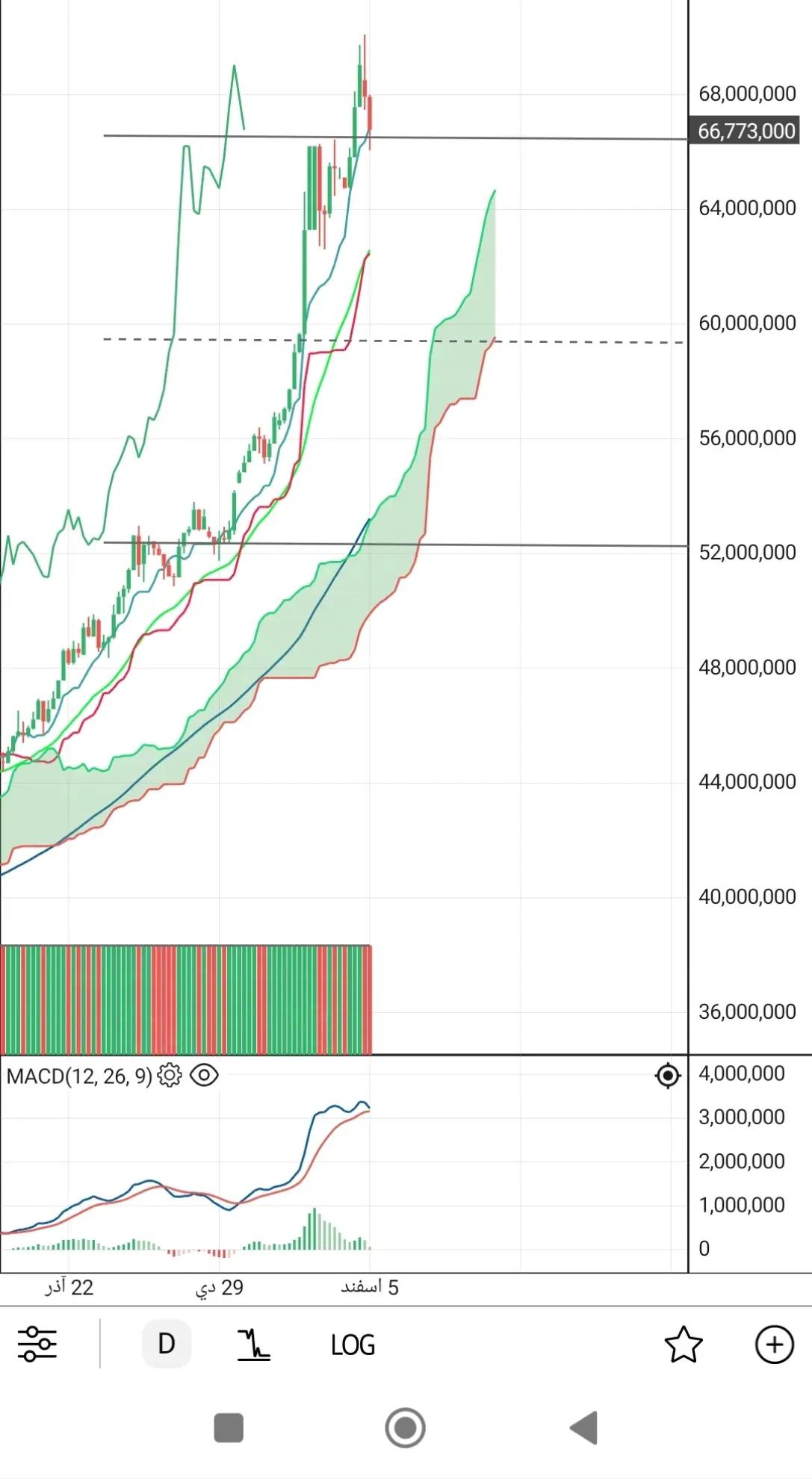812x1479 pixels.
Task: Open the chart type selector
Action: tap(254, 1345)
